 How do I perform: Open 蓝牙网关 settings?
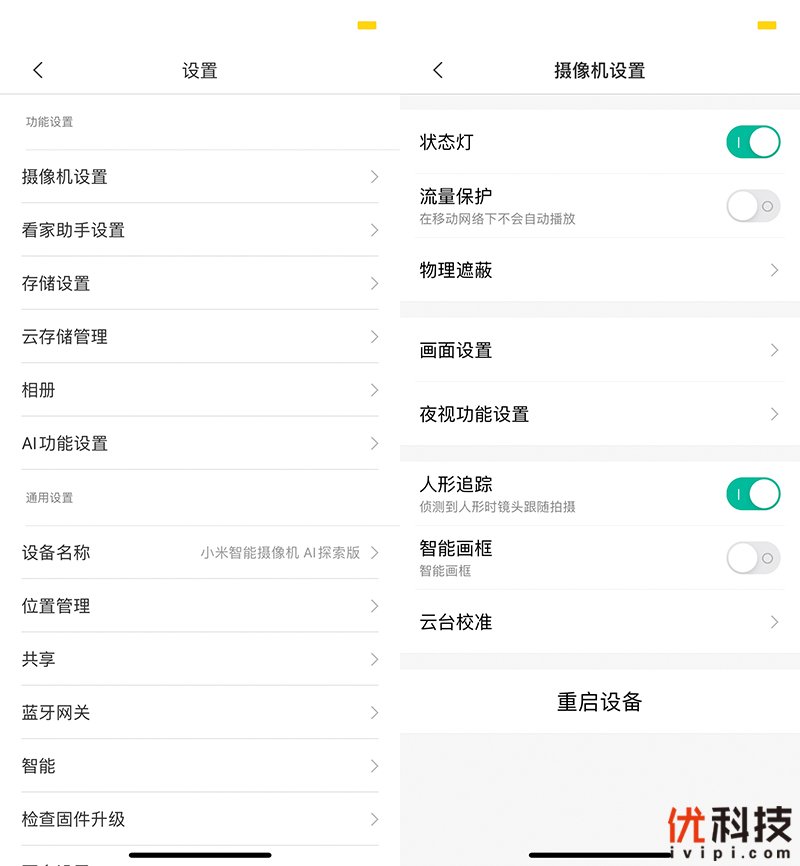coord(200,713)
